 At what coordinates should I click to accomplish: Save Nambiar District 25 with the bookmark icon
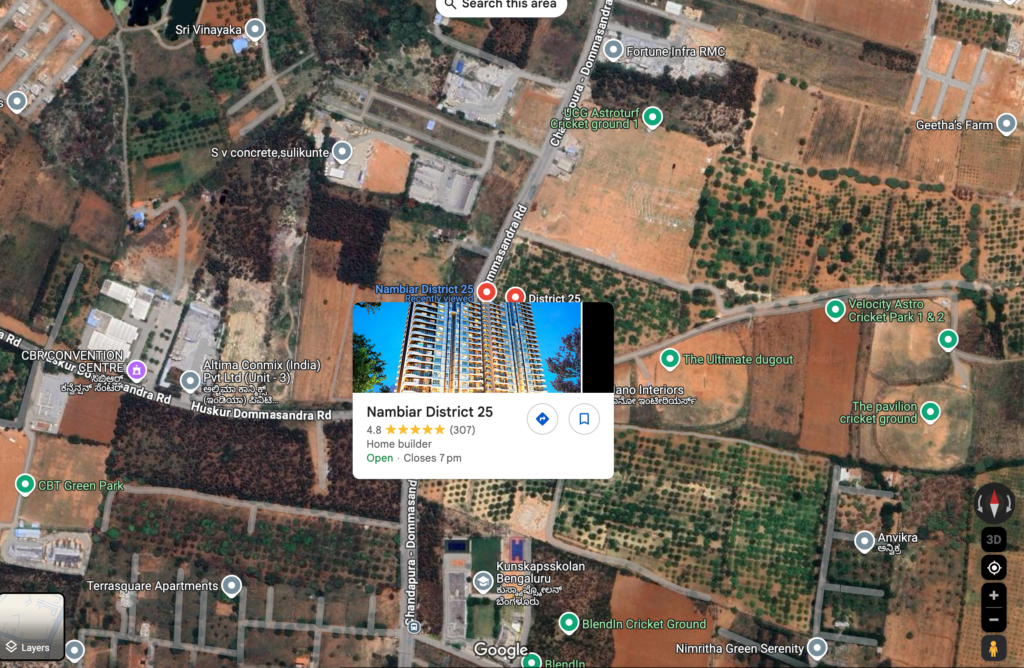tap(584, 419)
